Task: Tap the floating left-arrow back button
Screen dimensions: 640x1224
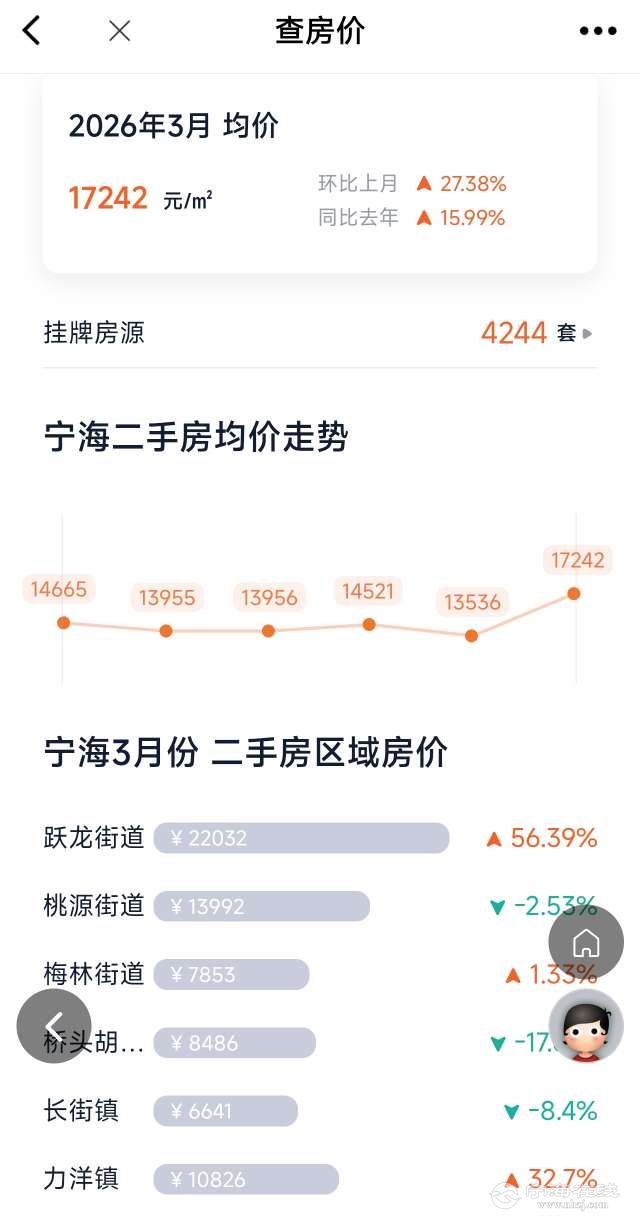Action: (x=53, y=1026)
